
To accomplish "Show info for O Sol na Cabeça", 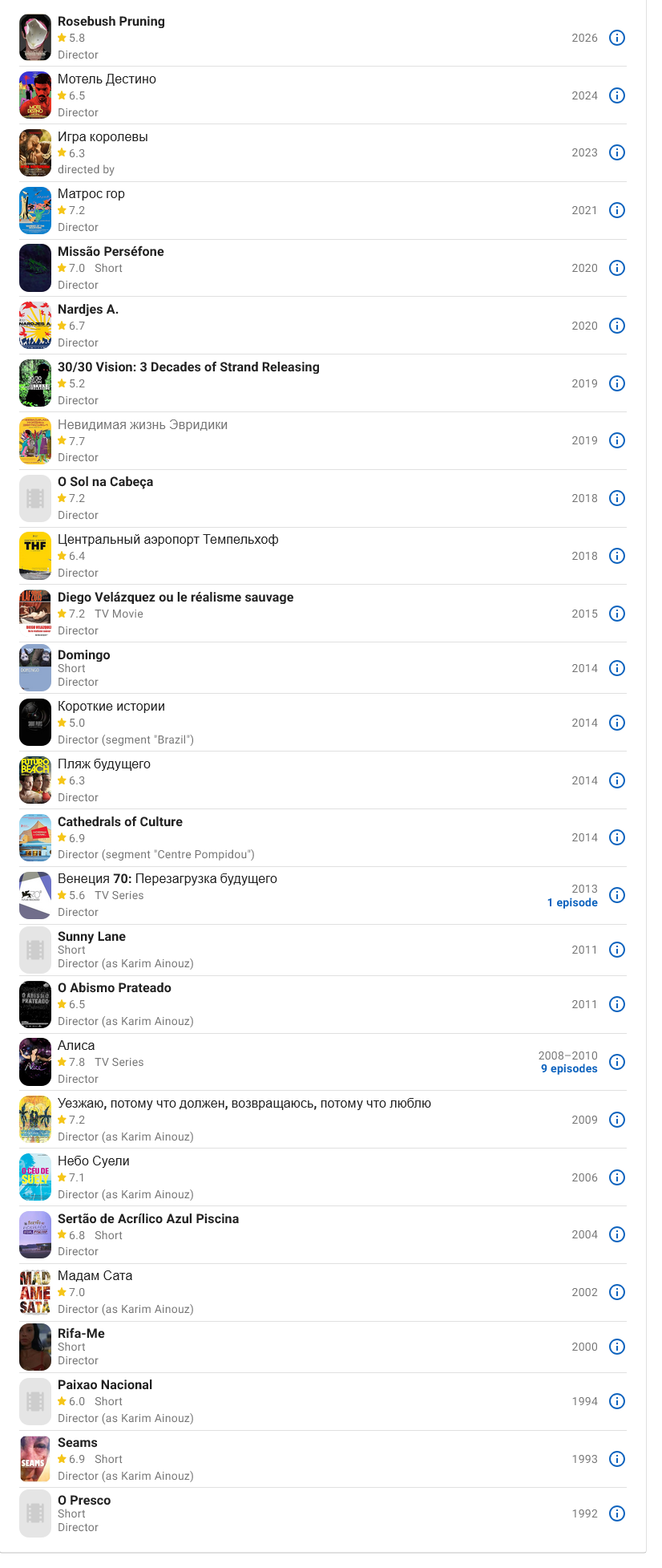I will coord(616,498).
